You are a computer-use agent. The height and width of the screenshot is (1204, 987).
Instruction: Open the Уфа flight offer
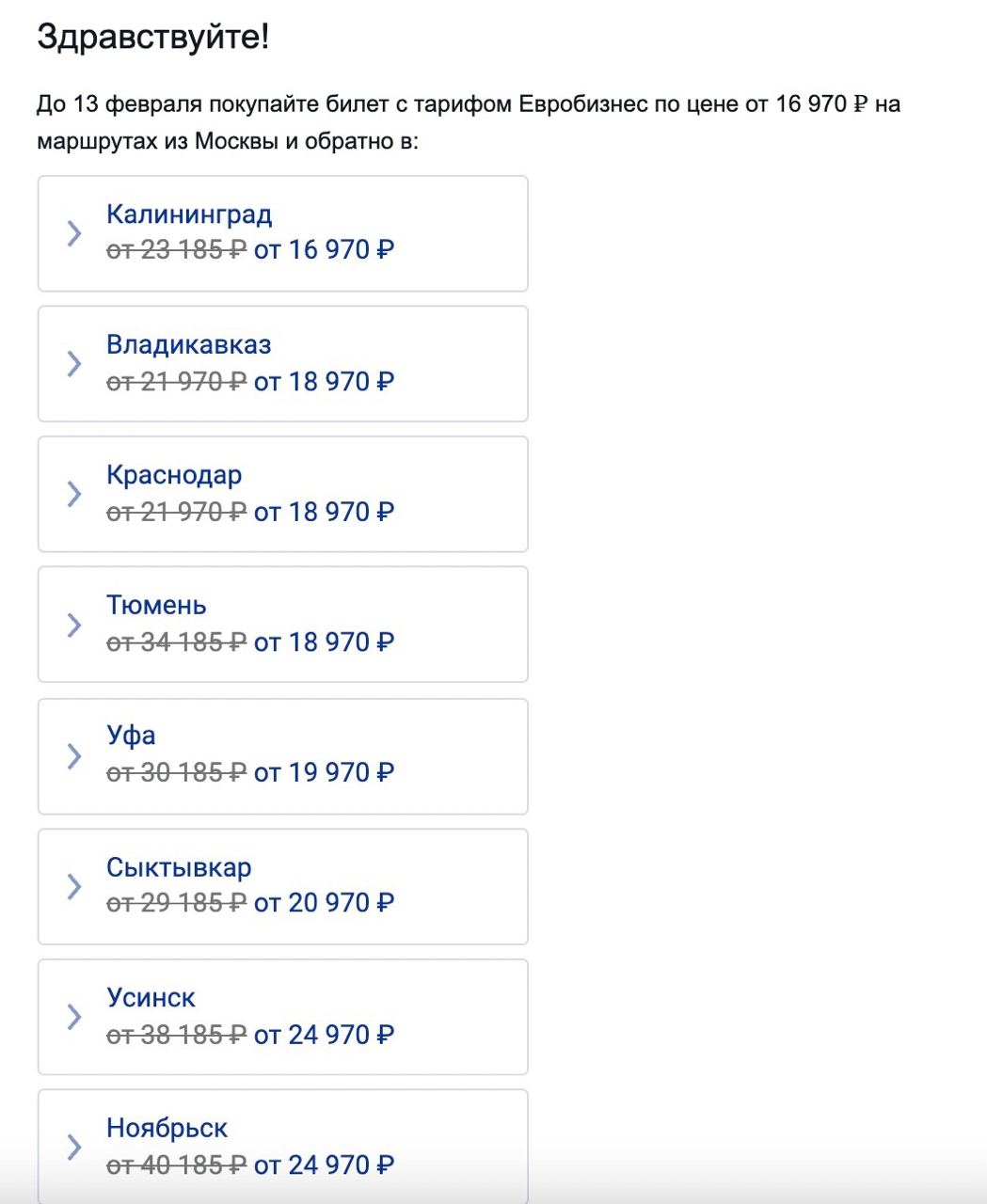(282, 755)
